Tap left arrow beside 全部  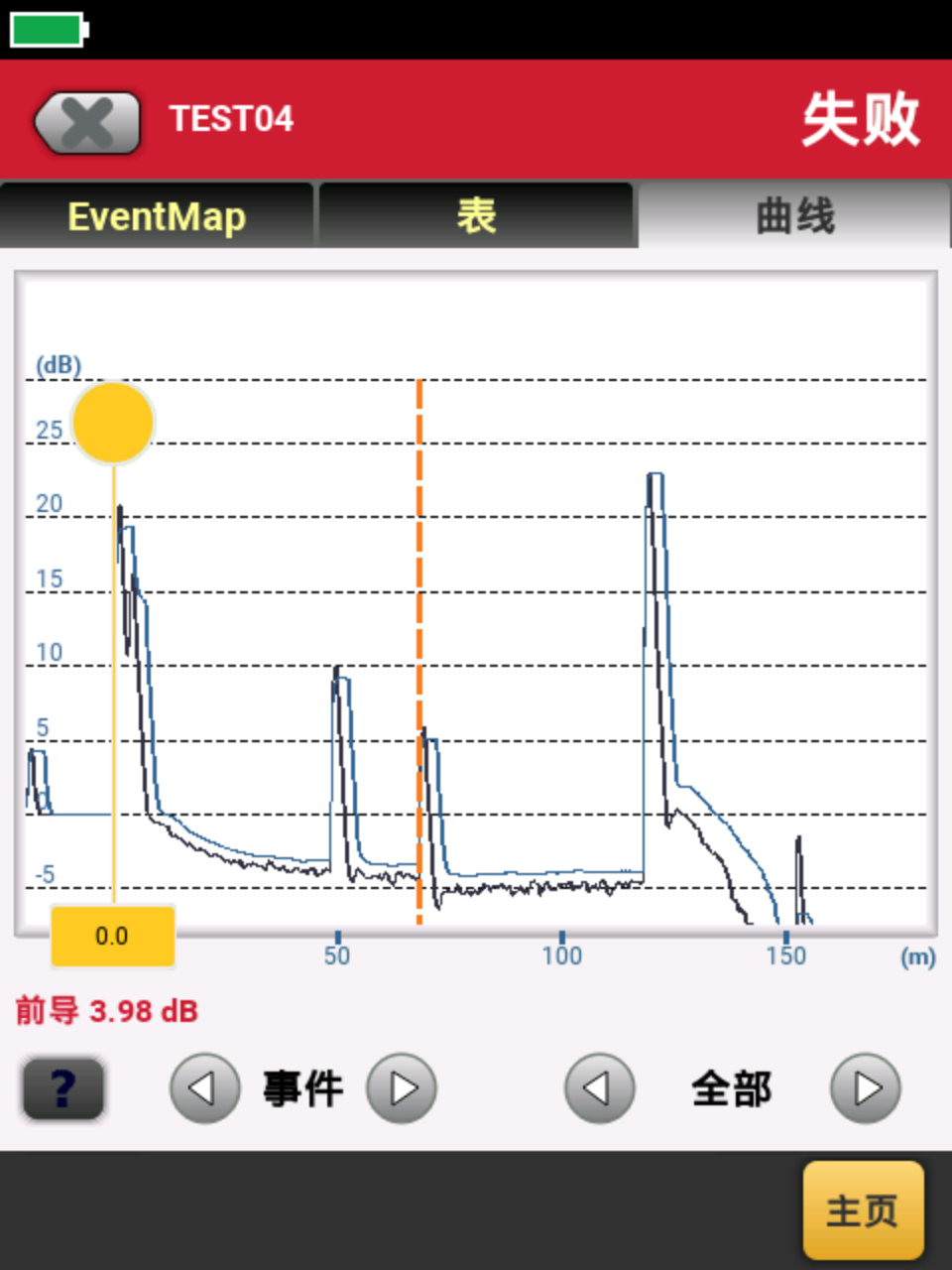point(599,1088)
